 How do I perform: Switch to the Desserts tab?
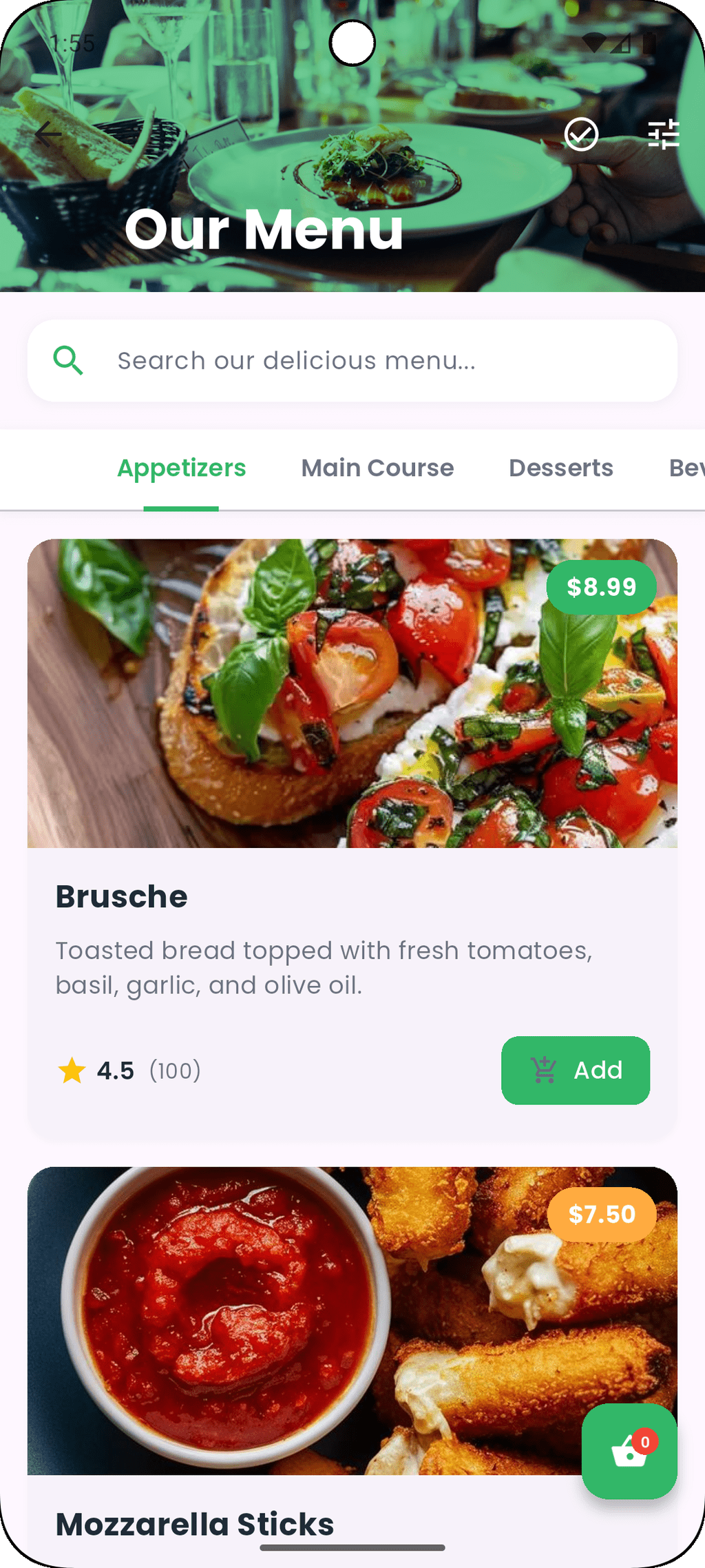[561, 468]
